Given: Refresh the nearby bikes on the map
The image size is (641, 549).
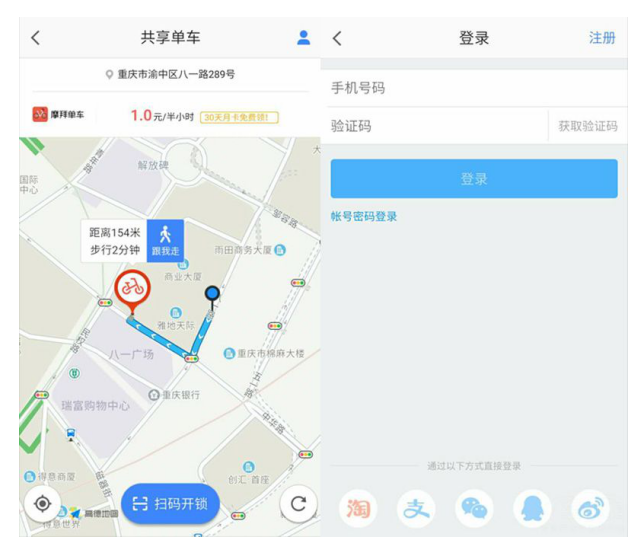Looking at the screenshot, I should pos(297,504).
